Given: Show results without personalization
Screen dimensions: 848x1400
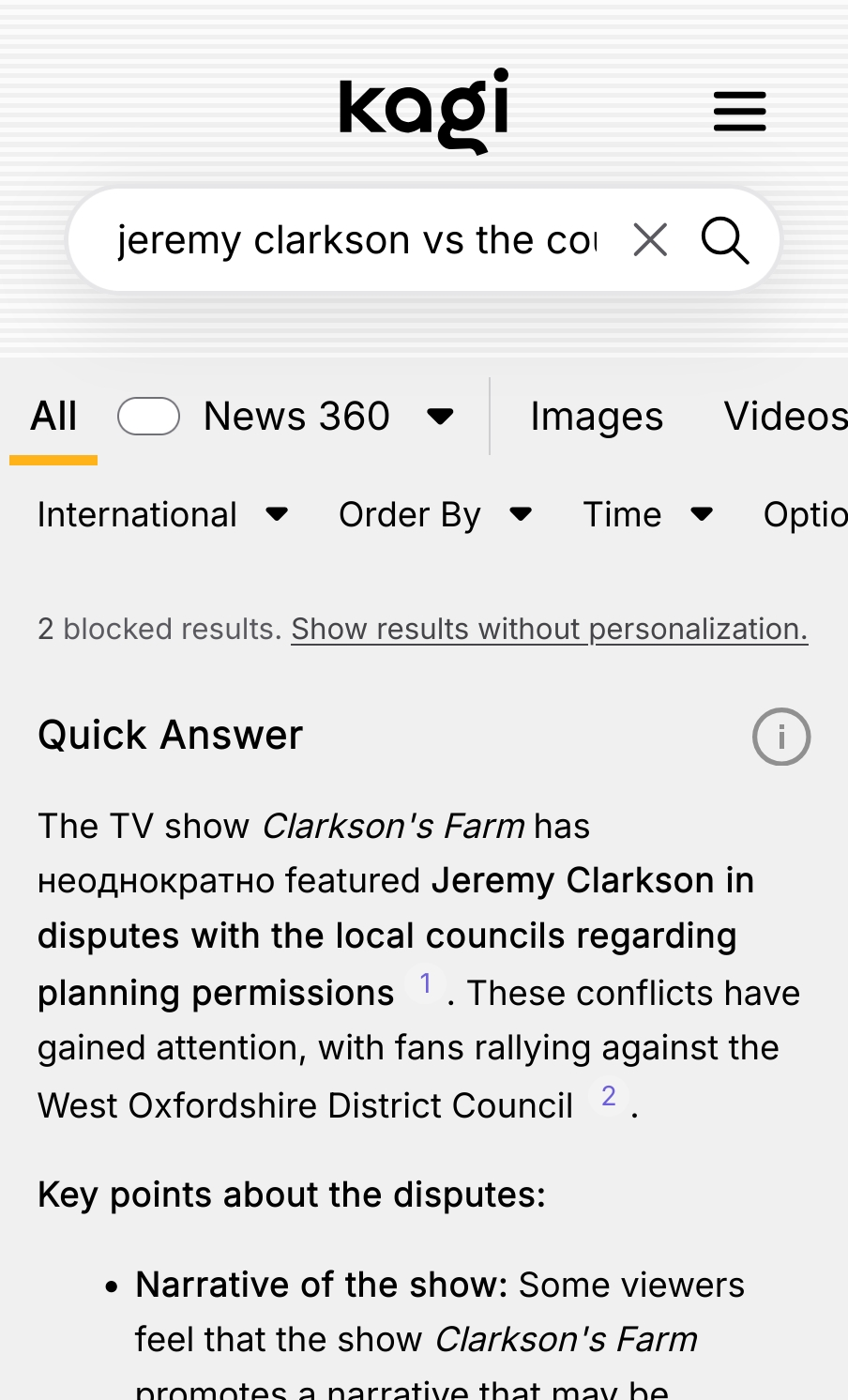Looking at the screenshot, I should (549, 629).
